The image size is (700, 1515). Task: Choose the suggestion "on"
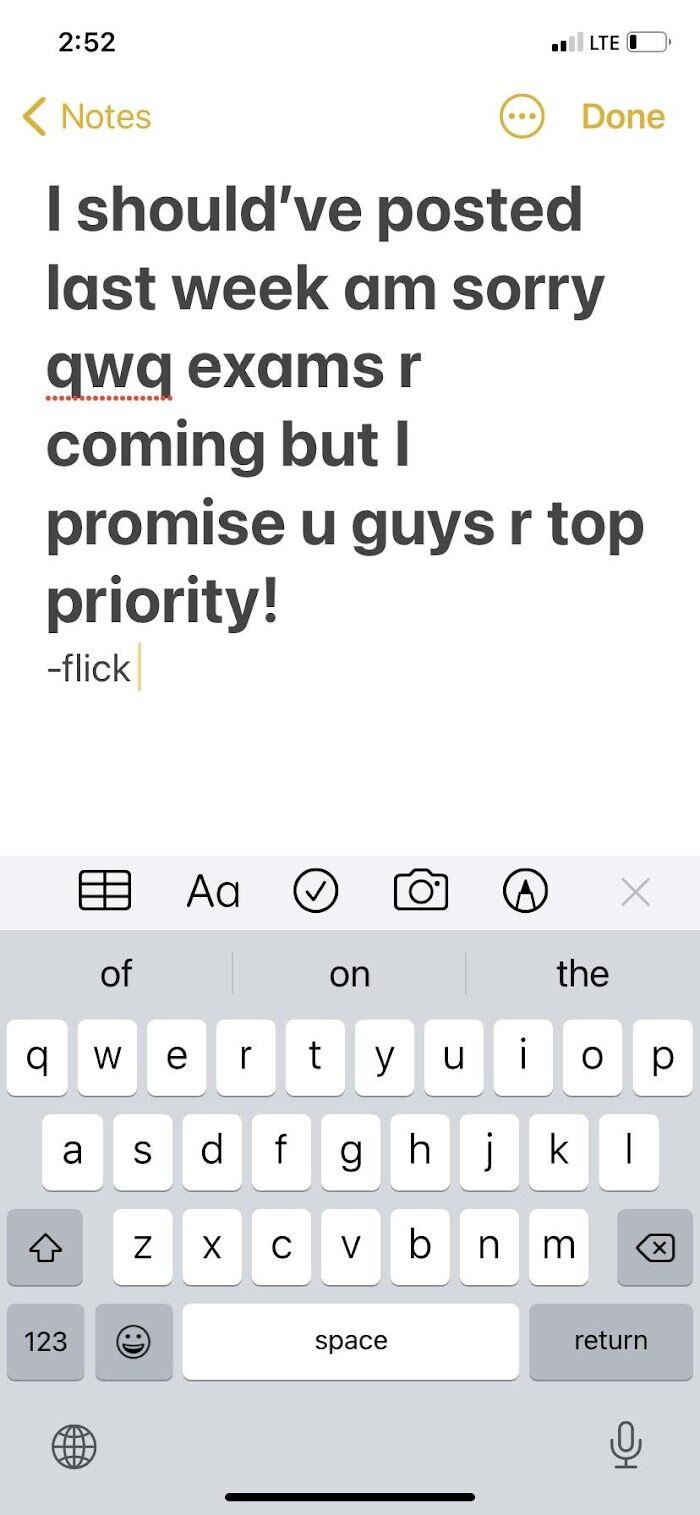pyautogui.click(x=349, y=973)
